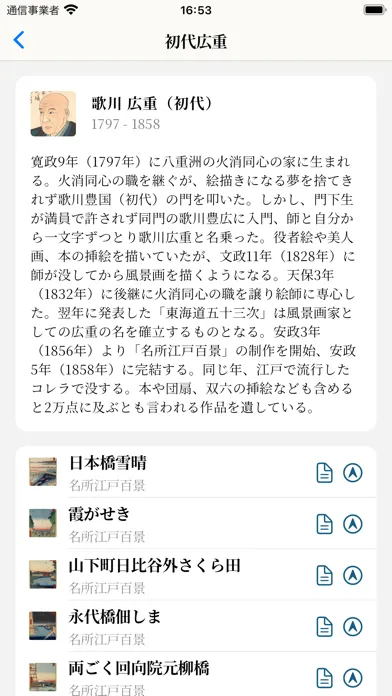The image size is (392, 696).
Task: Show the document details for 永代橋佃しま
Action: 325,627
